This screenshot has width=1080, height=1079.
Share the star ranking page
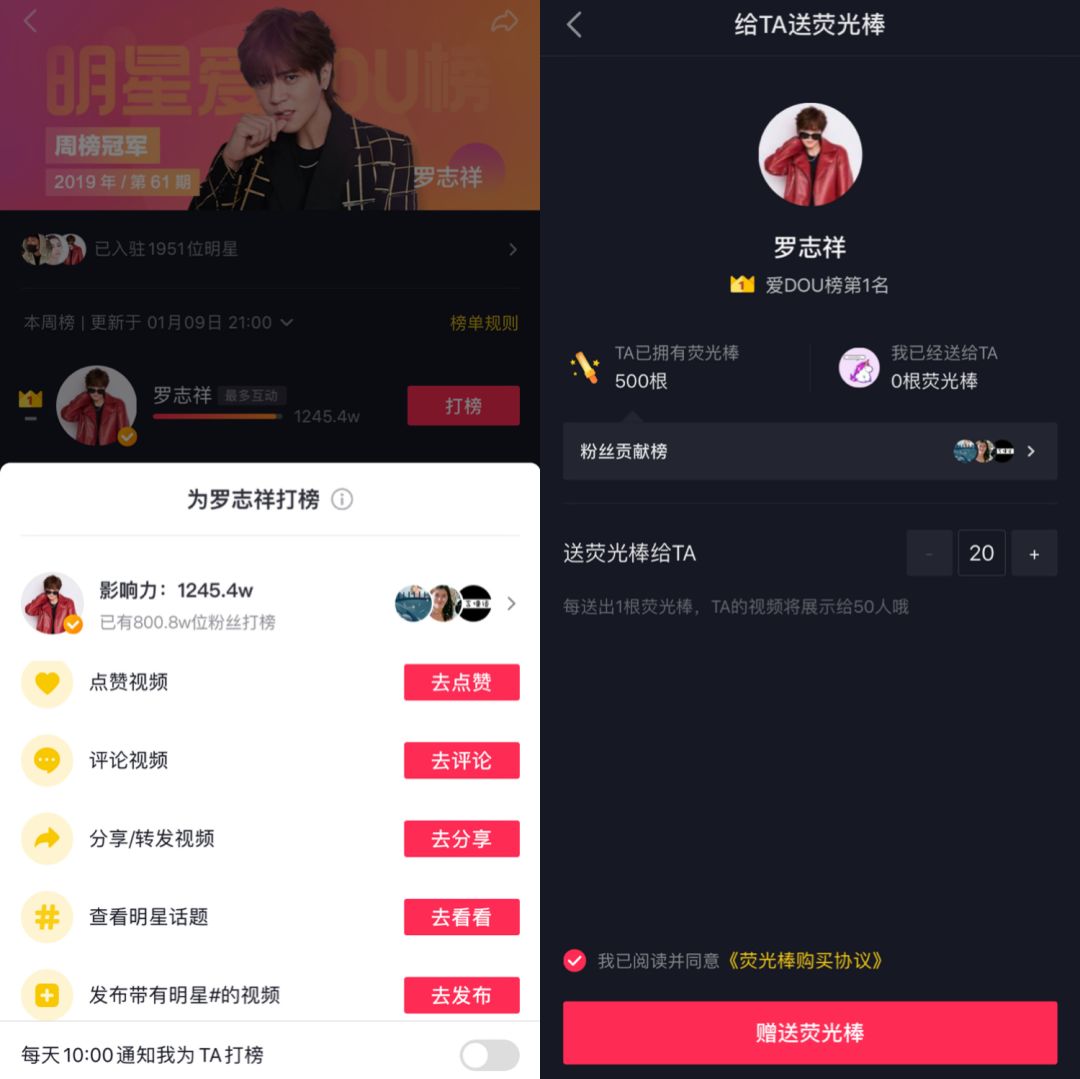click(505, 21)
